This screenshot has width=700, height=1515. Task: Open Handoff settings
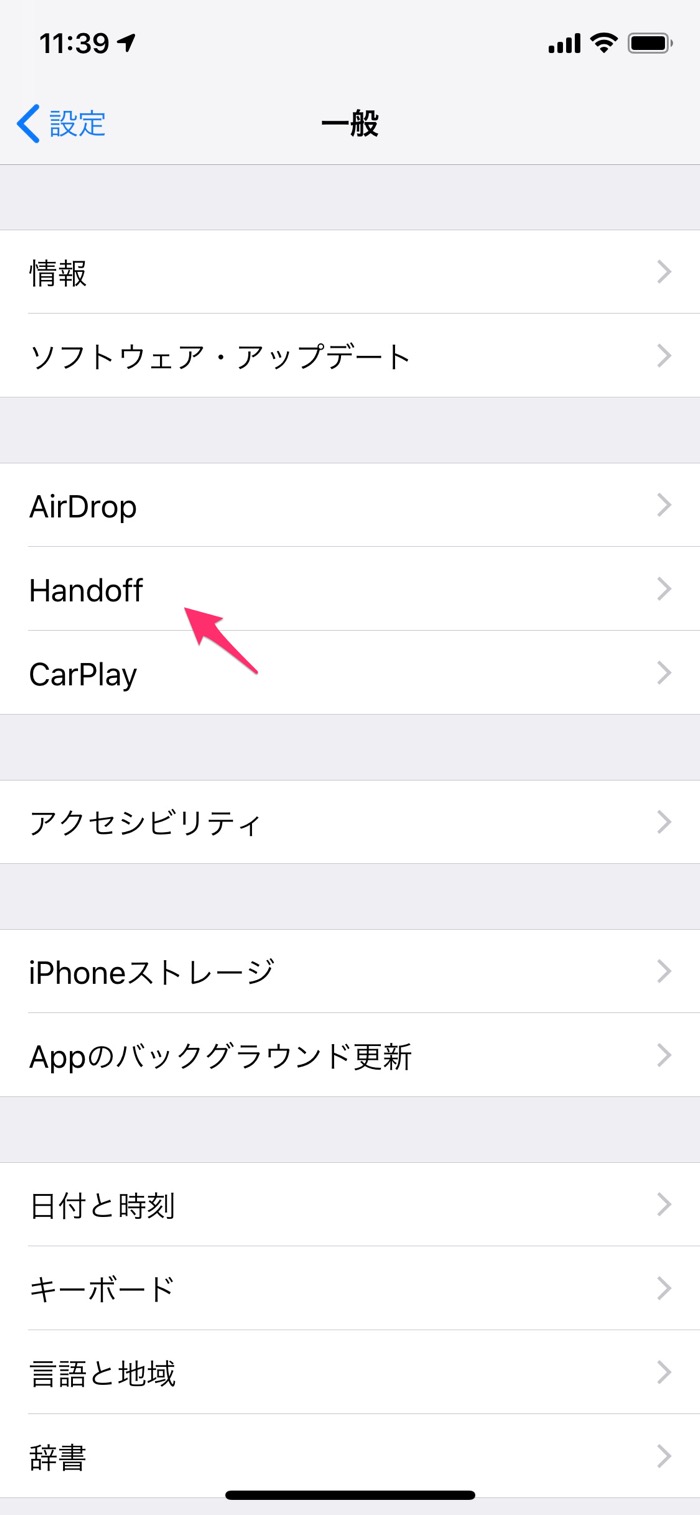[x=350, y=589]
